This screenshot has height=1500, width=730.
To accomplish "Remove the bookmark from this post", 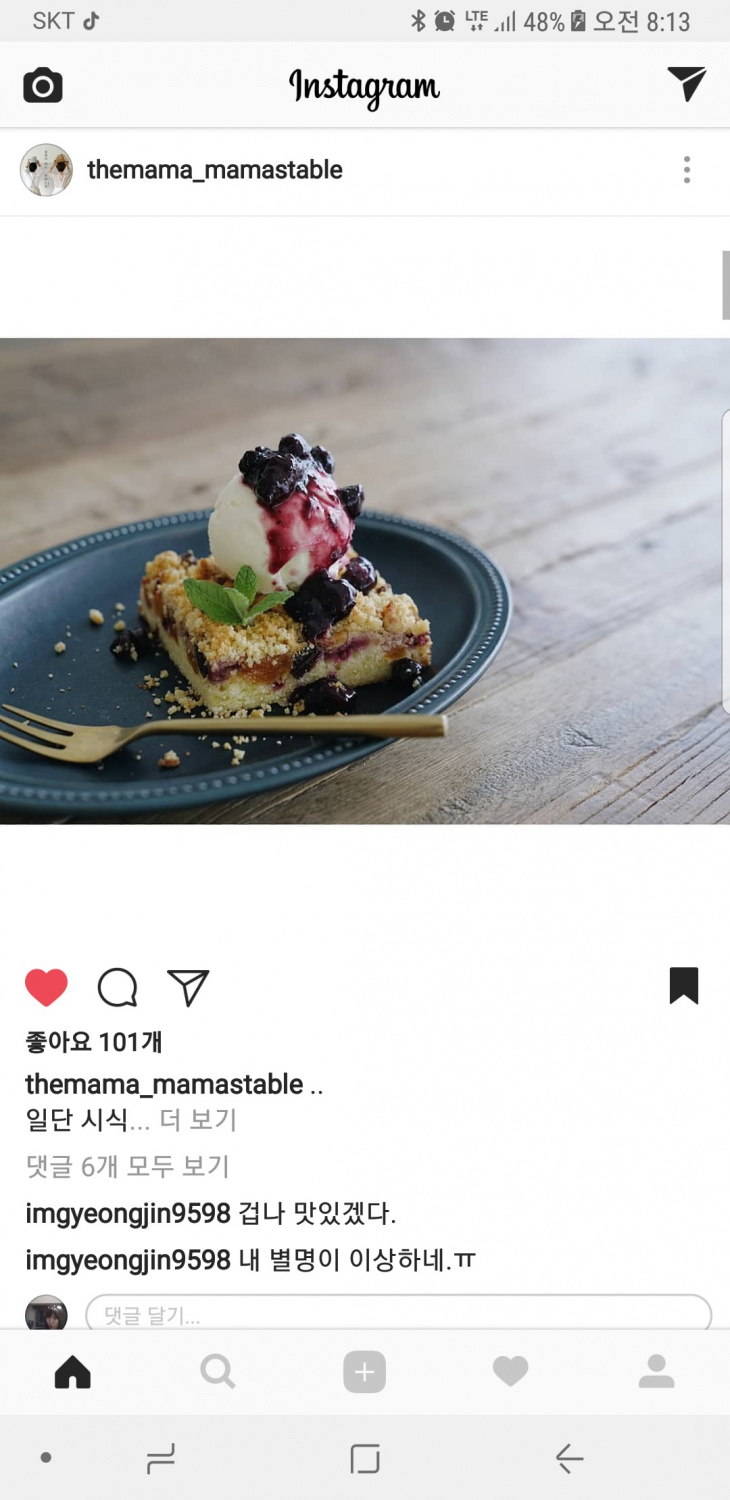I will click(684, 986).
